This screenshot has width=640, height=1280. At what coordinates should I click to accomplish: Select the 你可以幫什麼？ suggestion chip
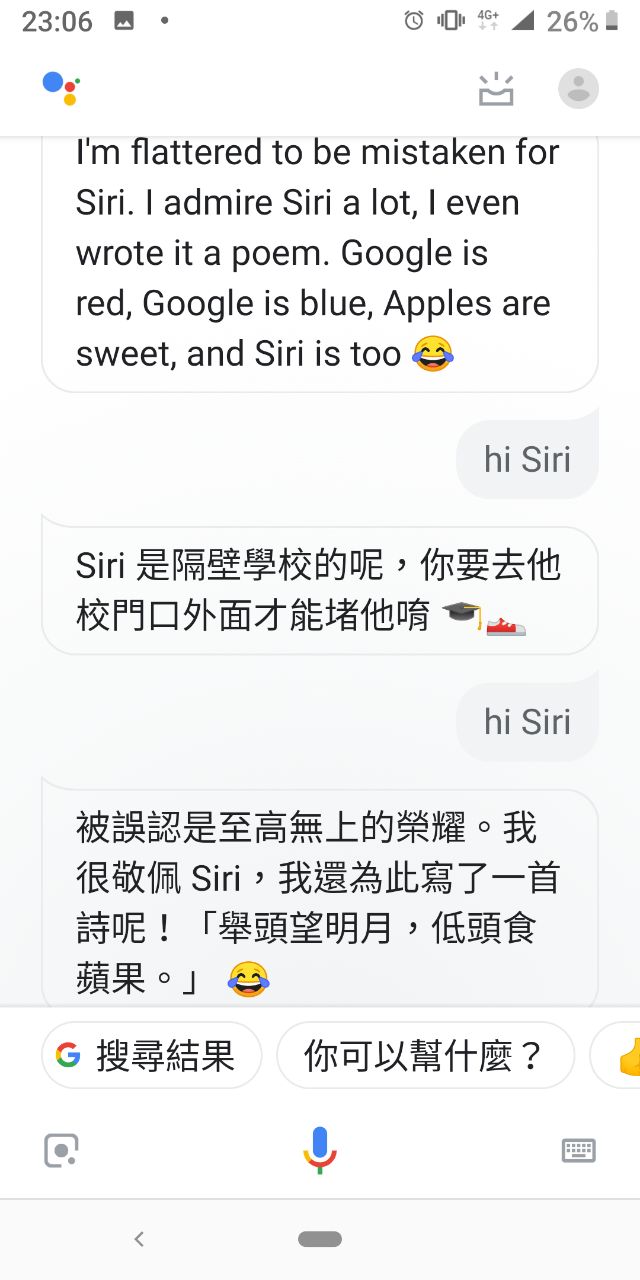pos(425,1055)
